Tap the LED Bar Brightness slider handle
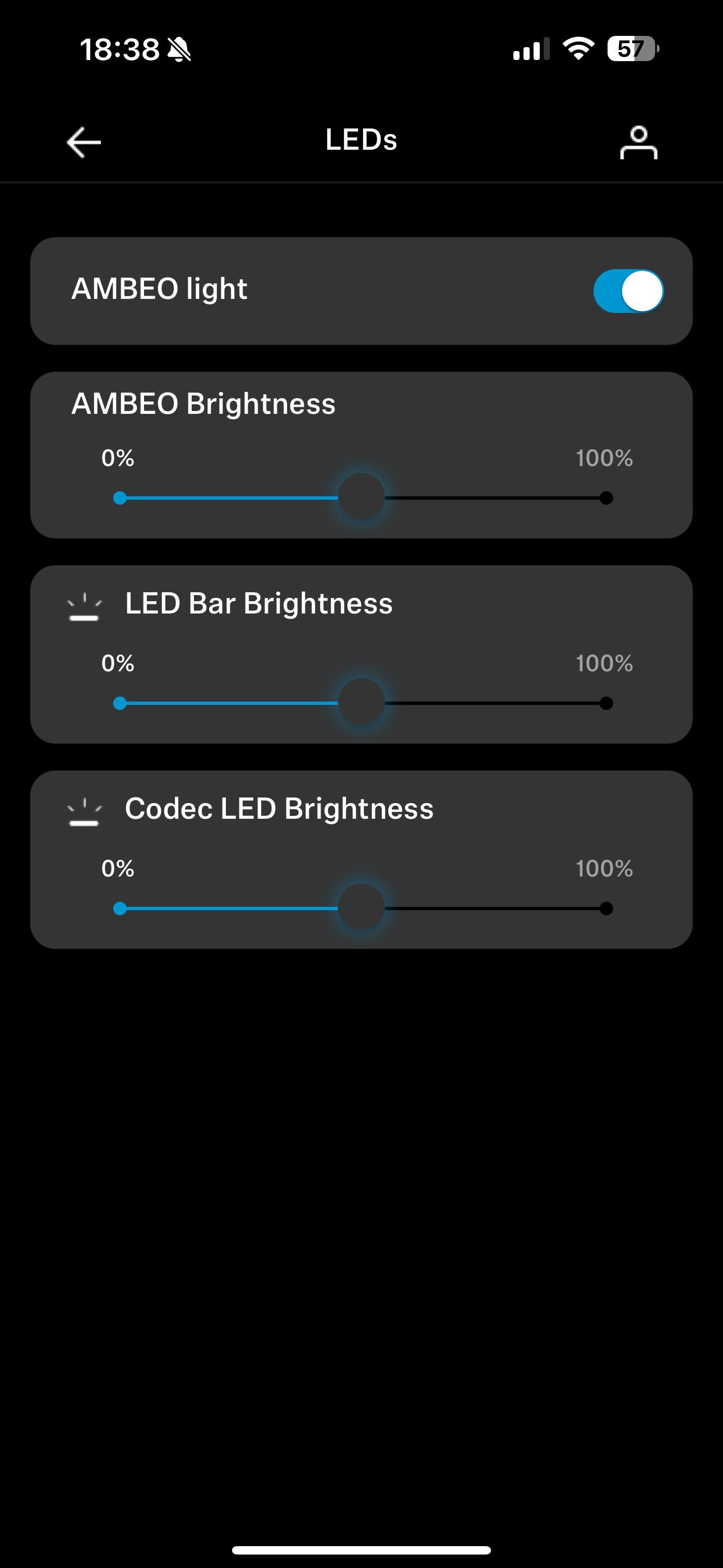 pyautogui.click(x=361, y=702)
